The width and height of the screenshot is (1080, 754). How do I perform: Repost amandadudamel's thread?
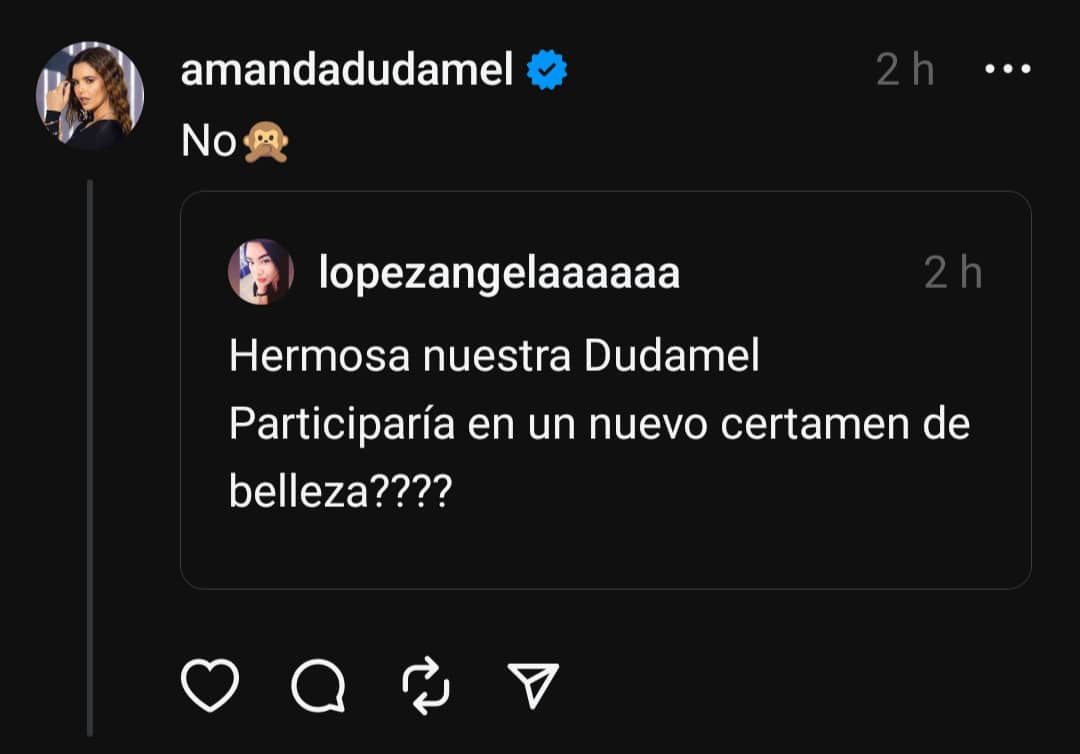pos(426,686)
